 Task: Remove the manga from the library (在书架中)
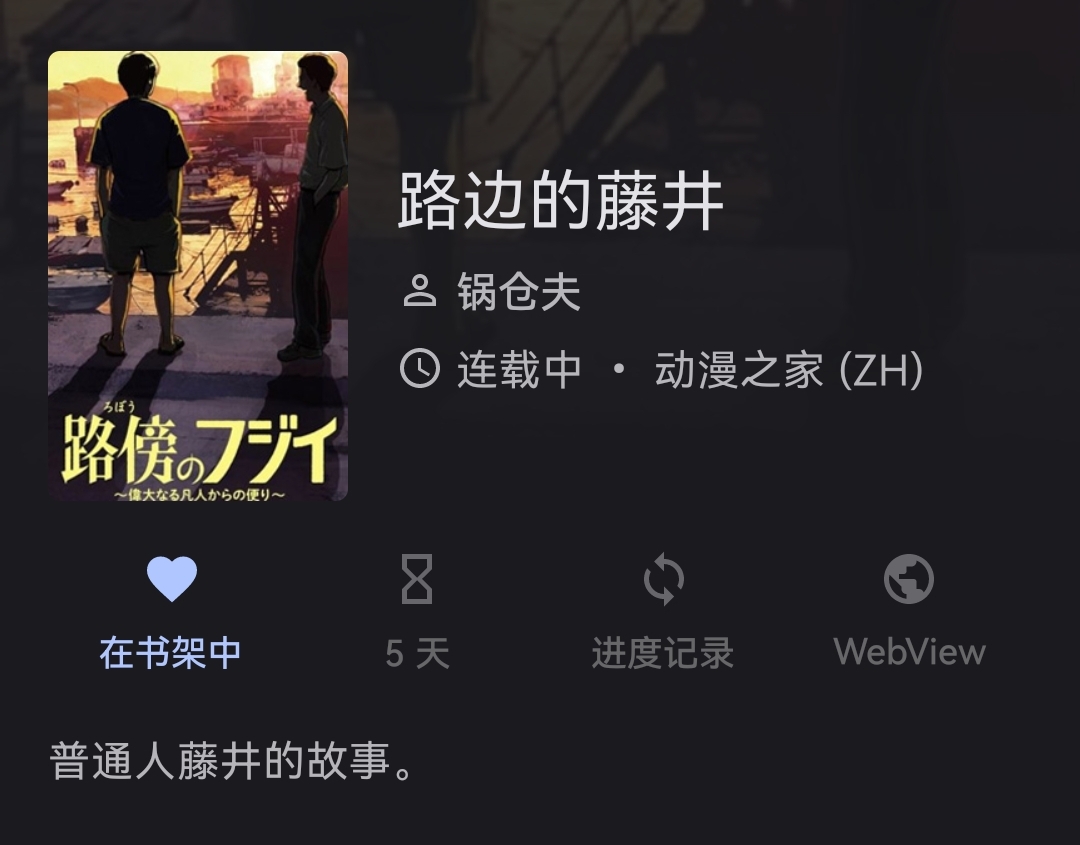(171, 610)
